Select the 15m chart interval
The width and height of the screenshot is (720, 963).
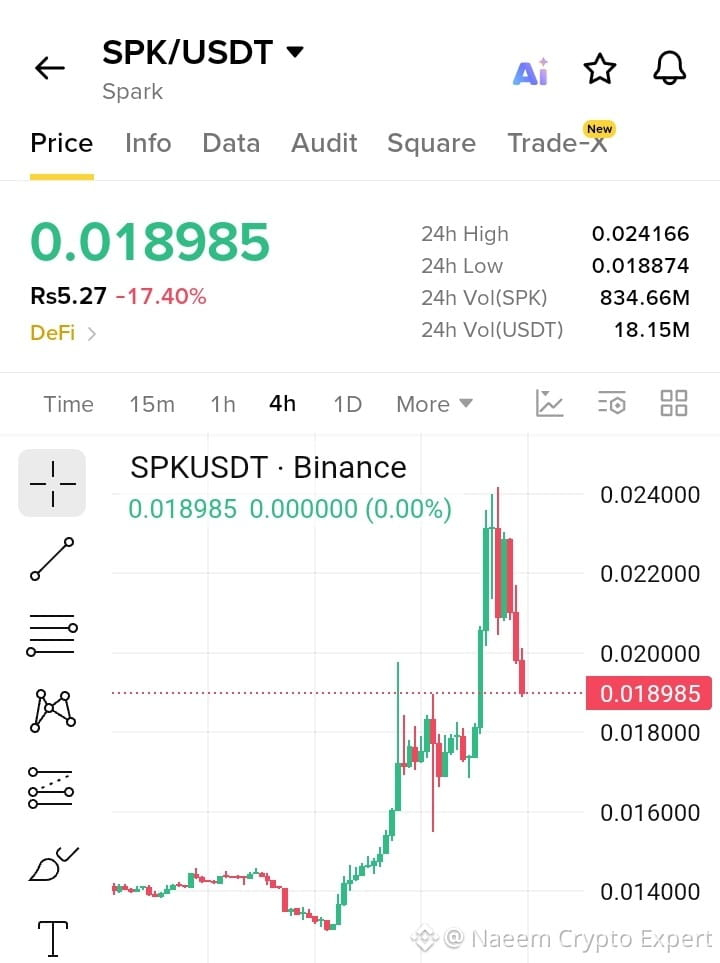click(152, 404)
